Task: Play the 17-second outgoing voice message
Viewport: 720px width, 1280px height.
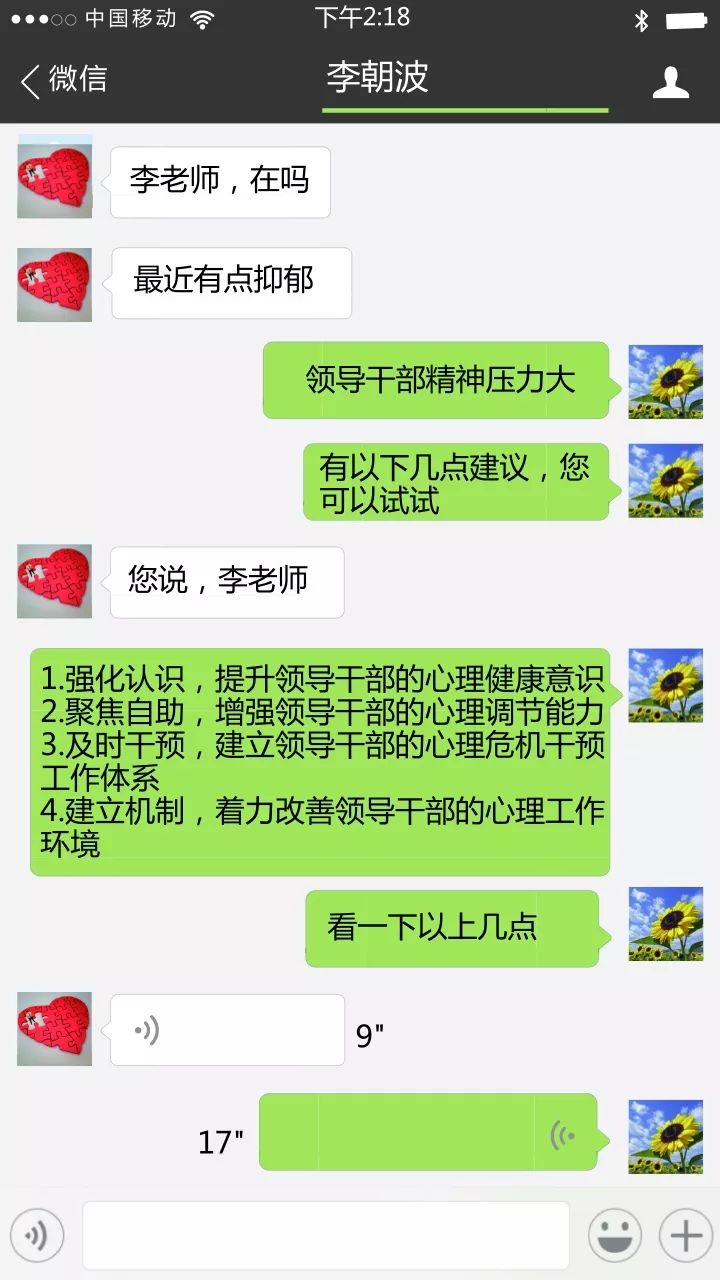Action: (430, 1133)
